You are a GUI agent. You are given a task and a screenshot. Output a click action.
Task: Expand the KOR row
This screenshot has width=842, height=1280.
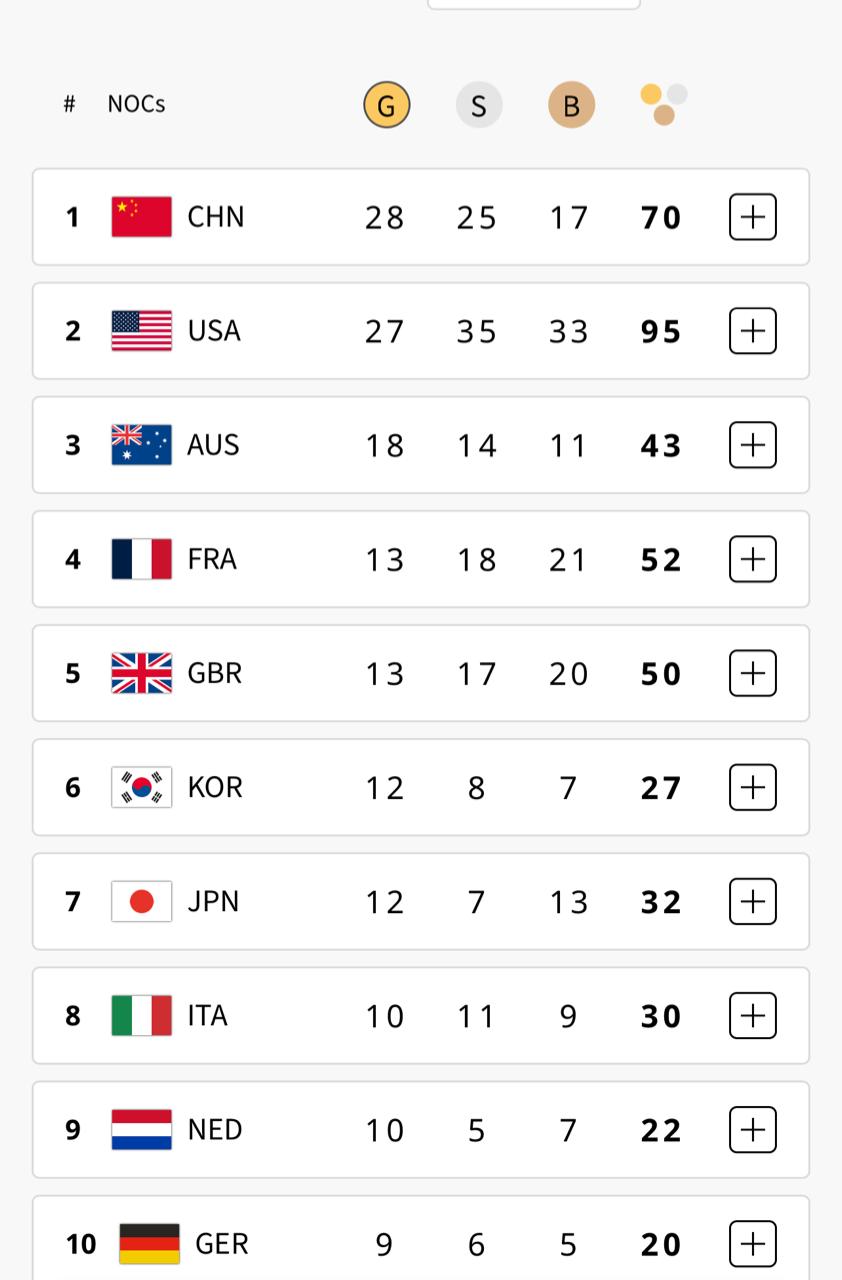pyautogui.click(x=752, y=787)
